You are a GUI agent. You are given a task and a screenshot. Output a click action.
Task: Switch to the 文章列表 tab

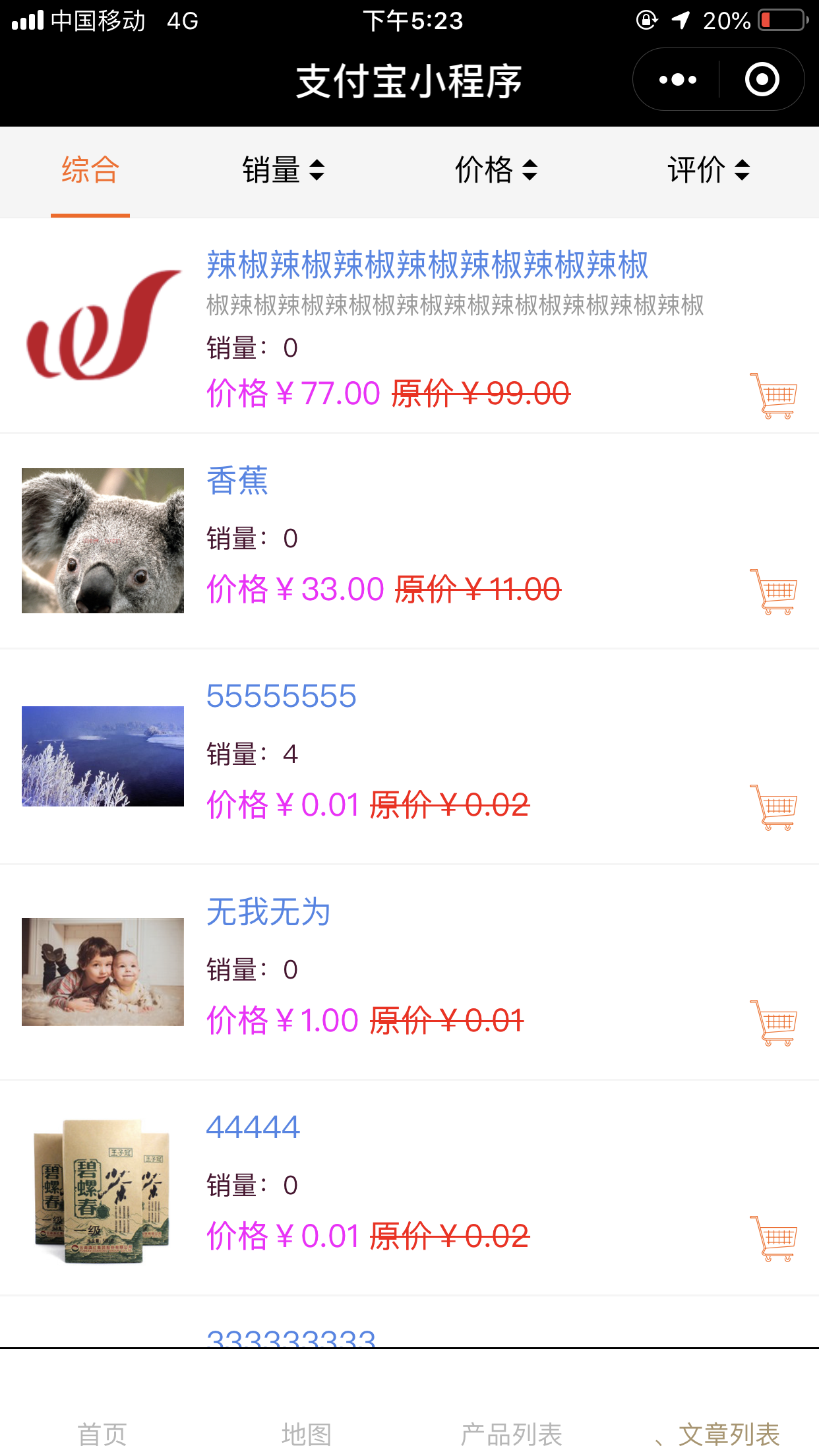729,1434
